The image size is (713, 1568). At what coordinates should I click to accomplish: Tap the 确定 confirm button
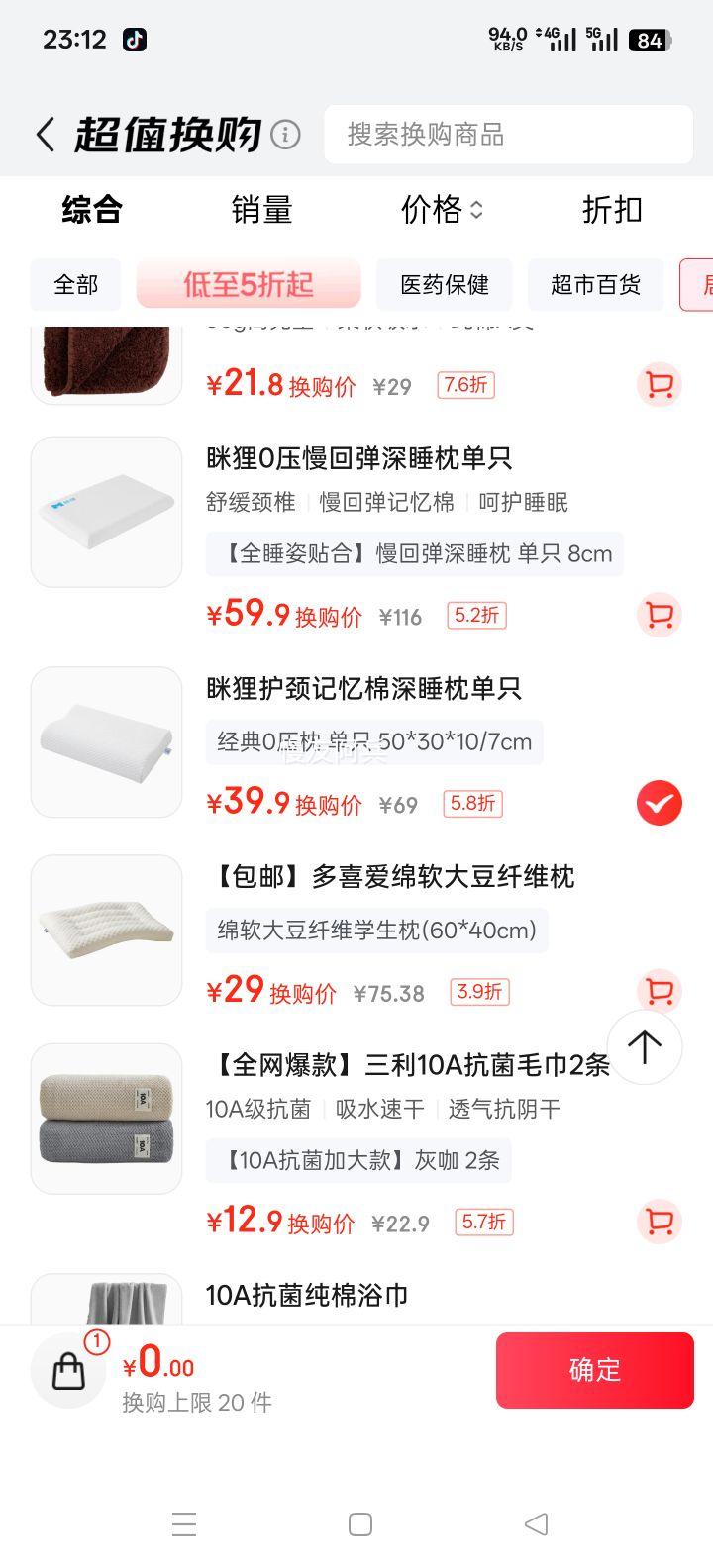(x=594, y=1370)
